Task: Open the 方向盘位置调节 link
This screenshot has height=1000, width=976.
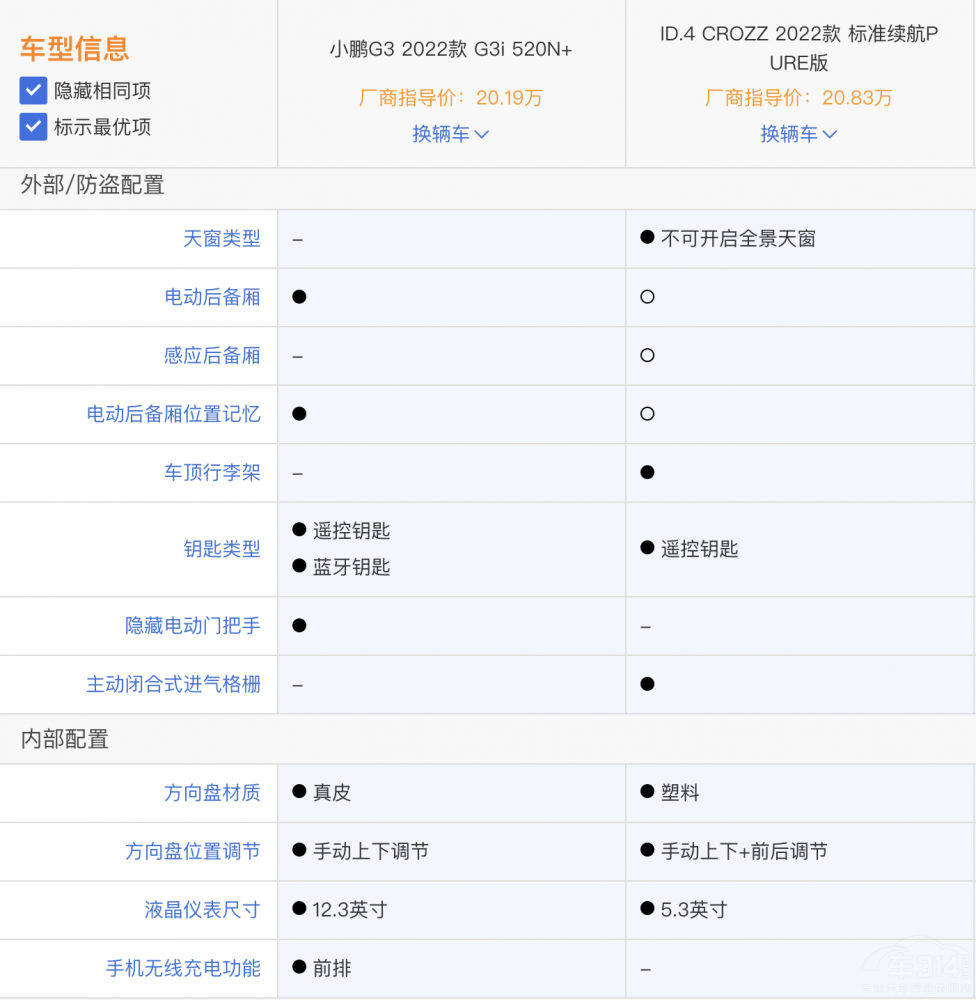Action: pos(192,851)
